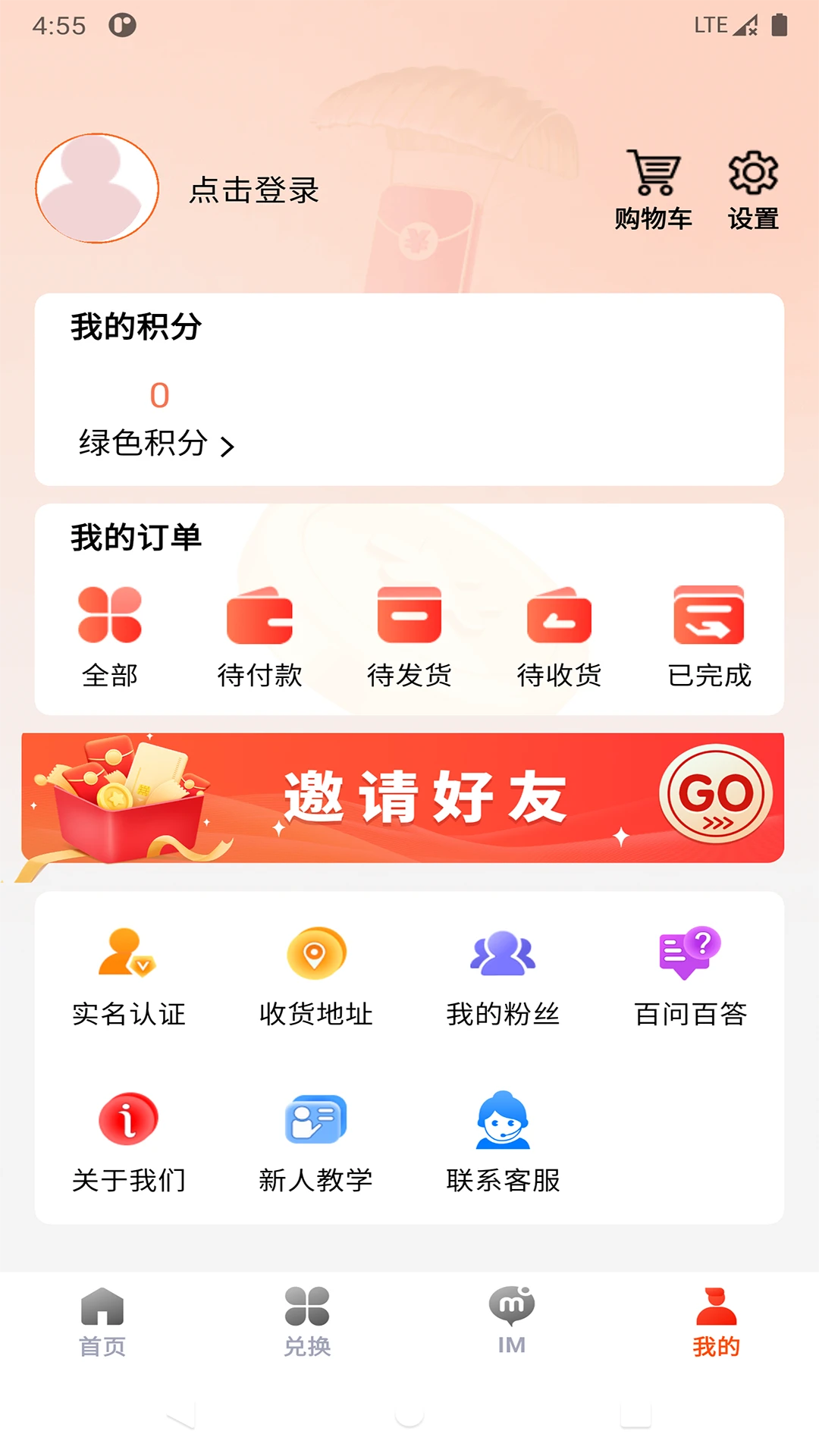View 已完成 completed orders icon
This screenshot has height=1456, width=819.
pyautogui.click(x=708, y=637)
